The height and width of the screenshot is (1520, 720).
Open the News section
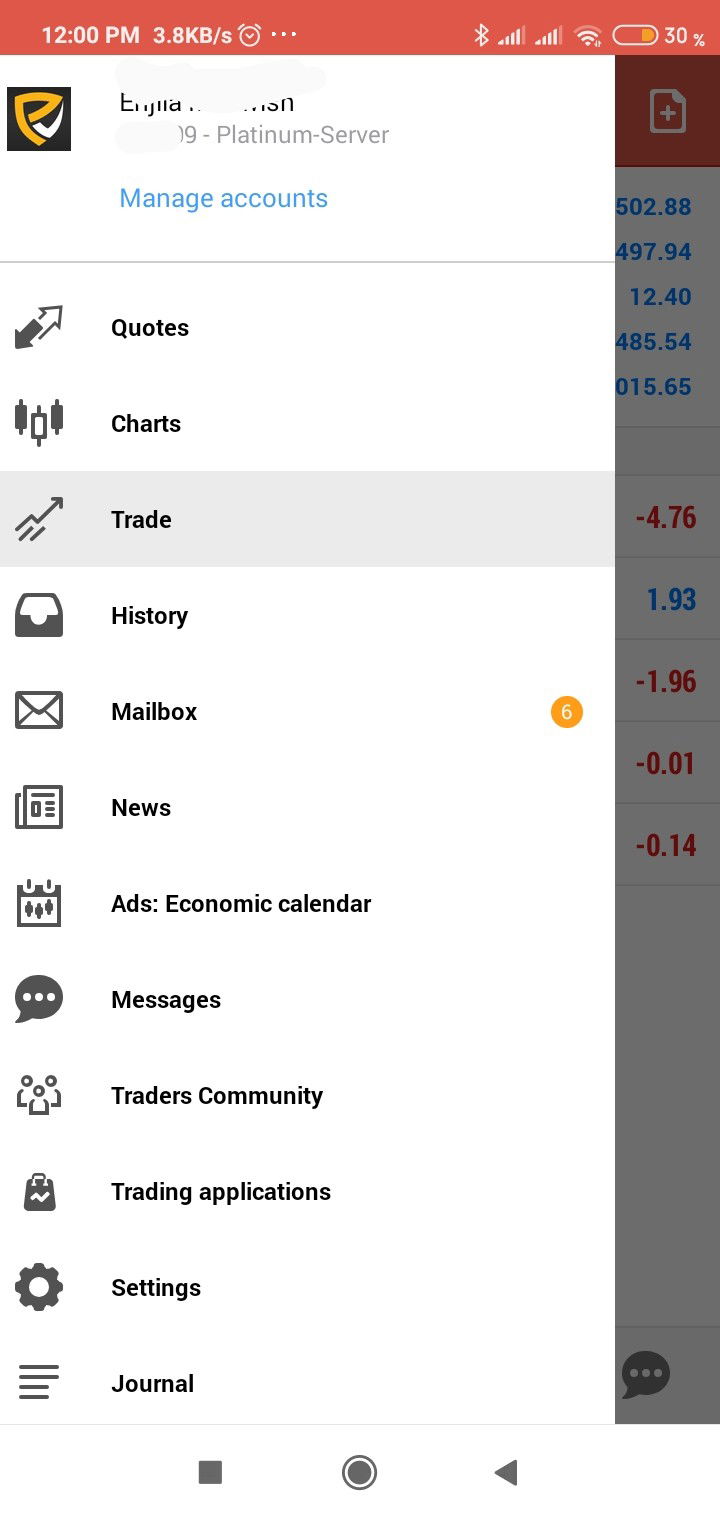(307, 808)
